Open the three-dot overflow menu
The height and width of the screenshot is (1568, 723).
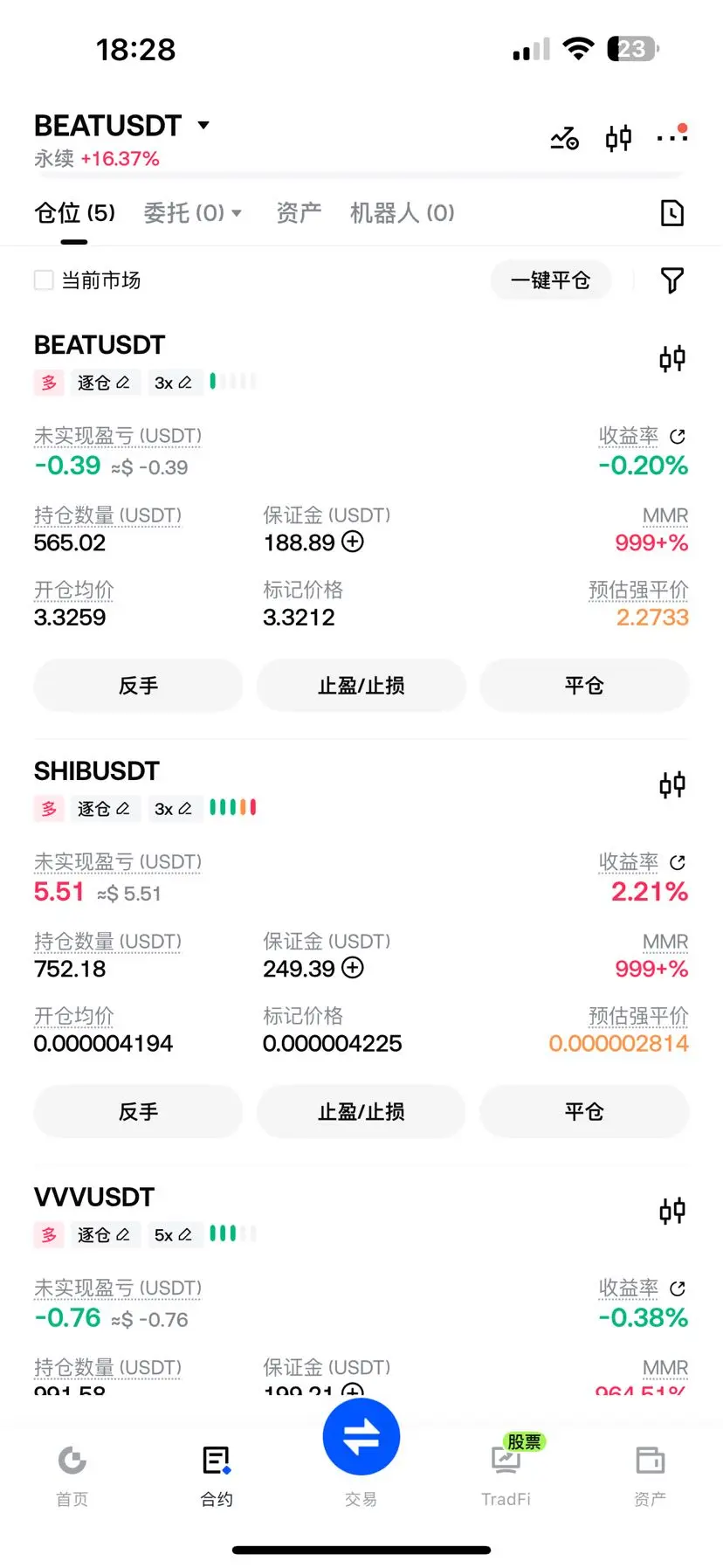click(672, 135)
